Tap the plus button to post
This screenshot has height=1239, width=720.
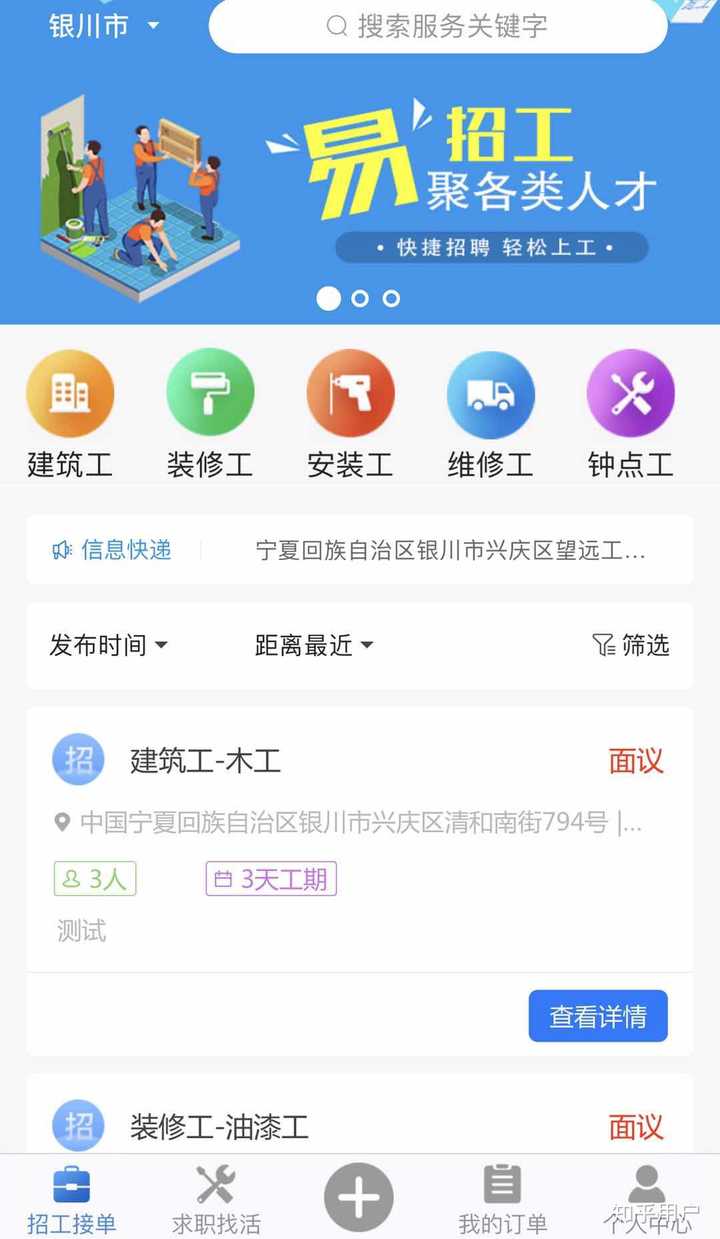[x=359, y=1197]
